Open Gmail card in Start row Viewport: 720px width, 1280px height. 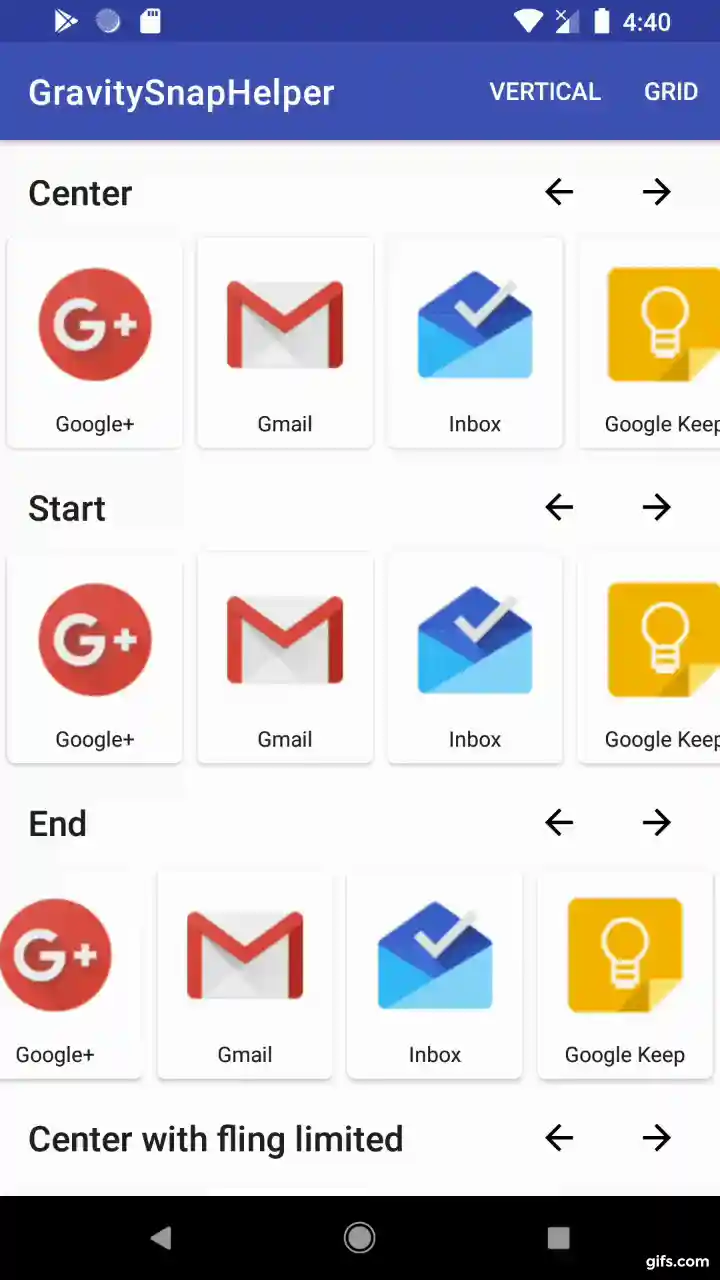pyautogui.click(x=285, y=658)
